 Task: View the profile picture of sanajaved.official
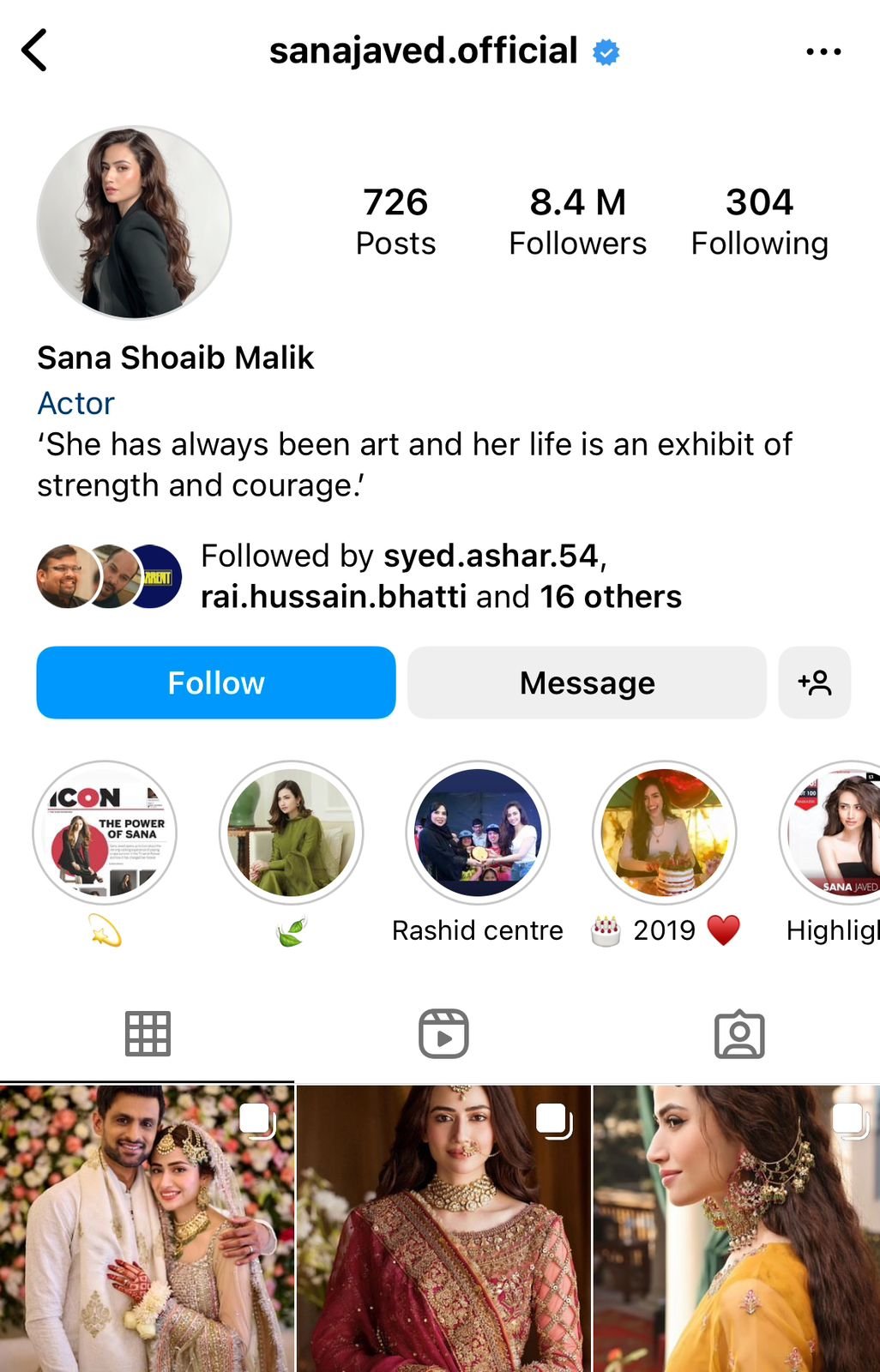click(134, 223)
